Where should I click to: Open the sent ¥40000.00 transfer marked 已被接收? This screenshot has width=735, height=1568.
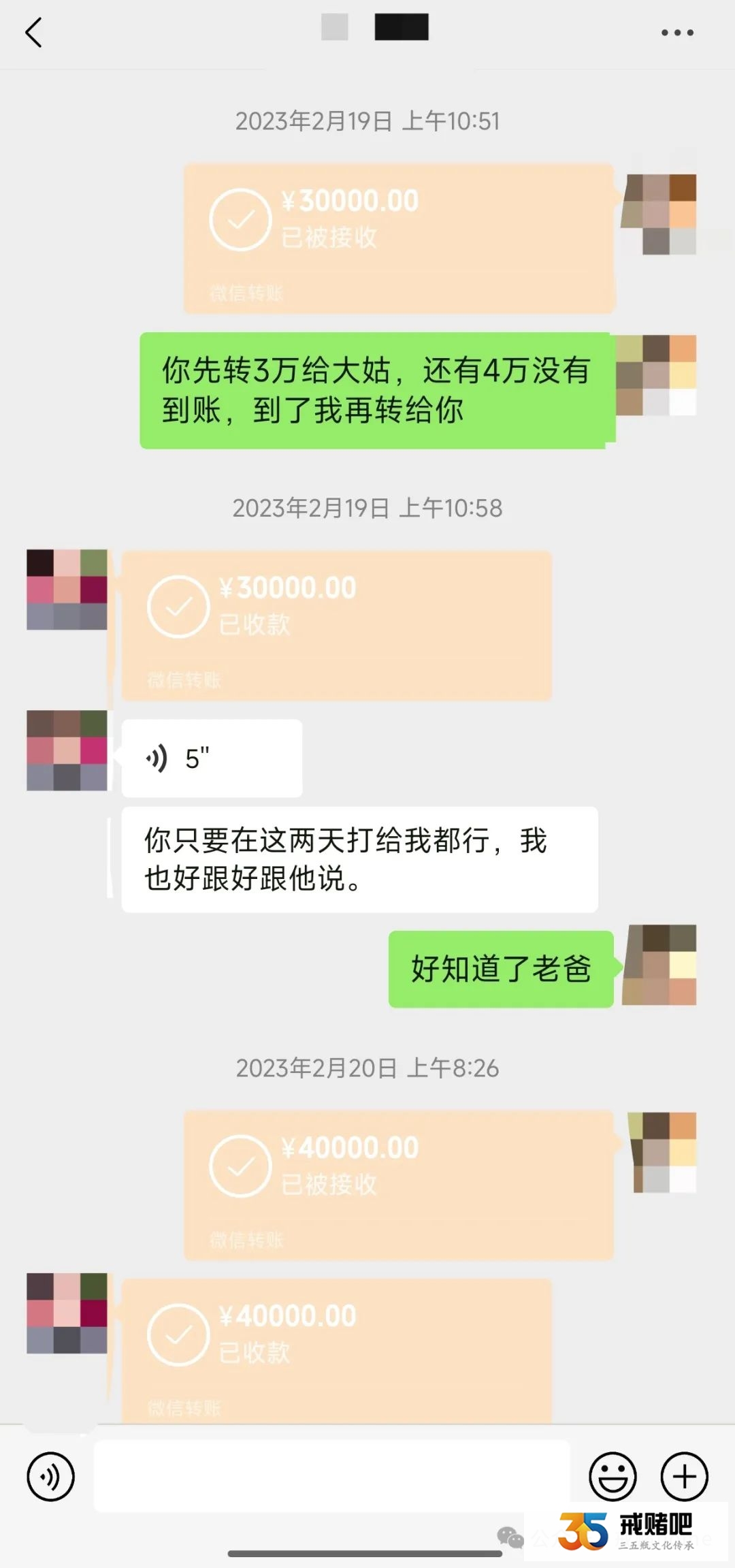click(399, 1185)
